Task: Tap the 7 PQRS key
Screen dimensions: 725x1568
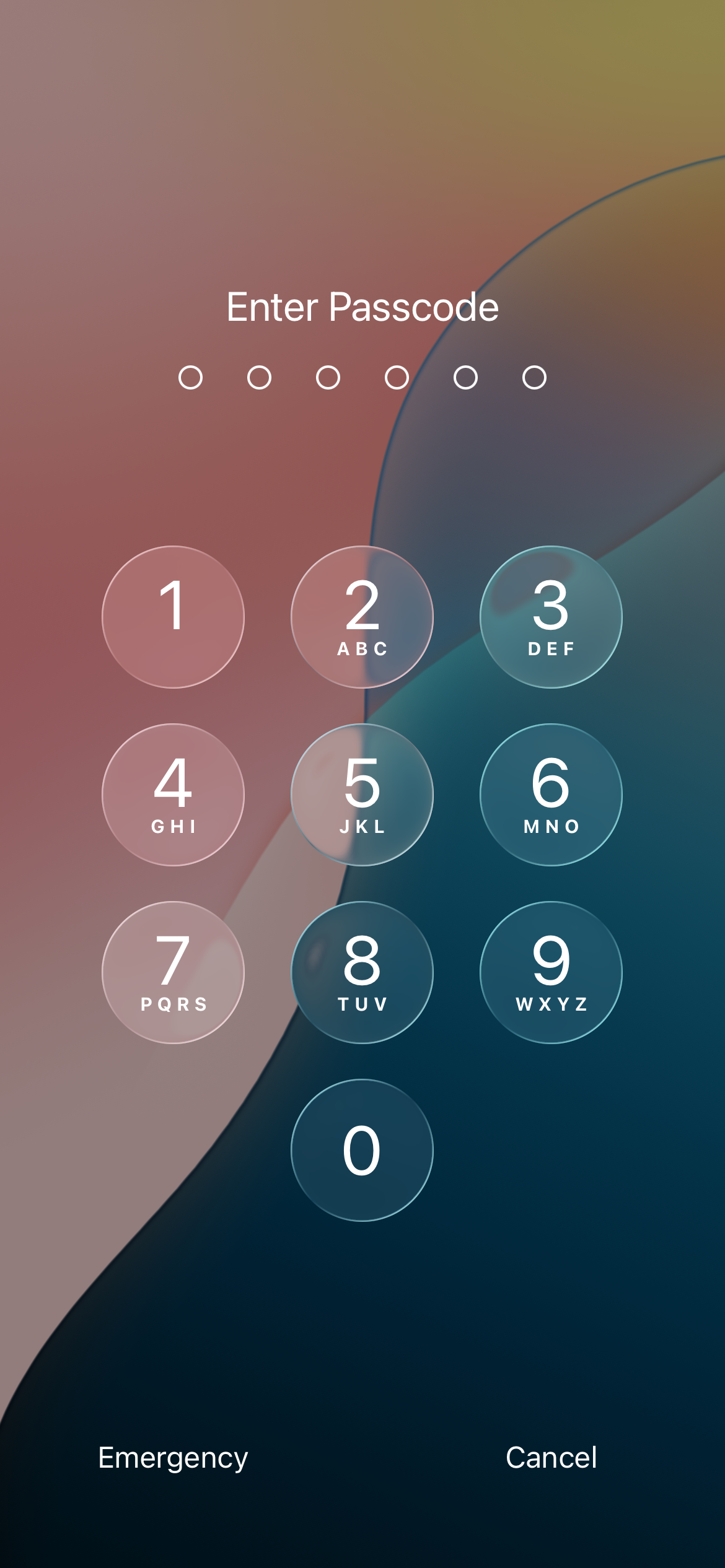Action: tap(173, 972)
